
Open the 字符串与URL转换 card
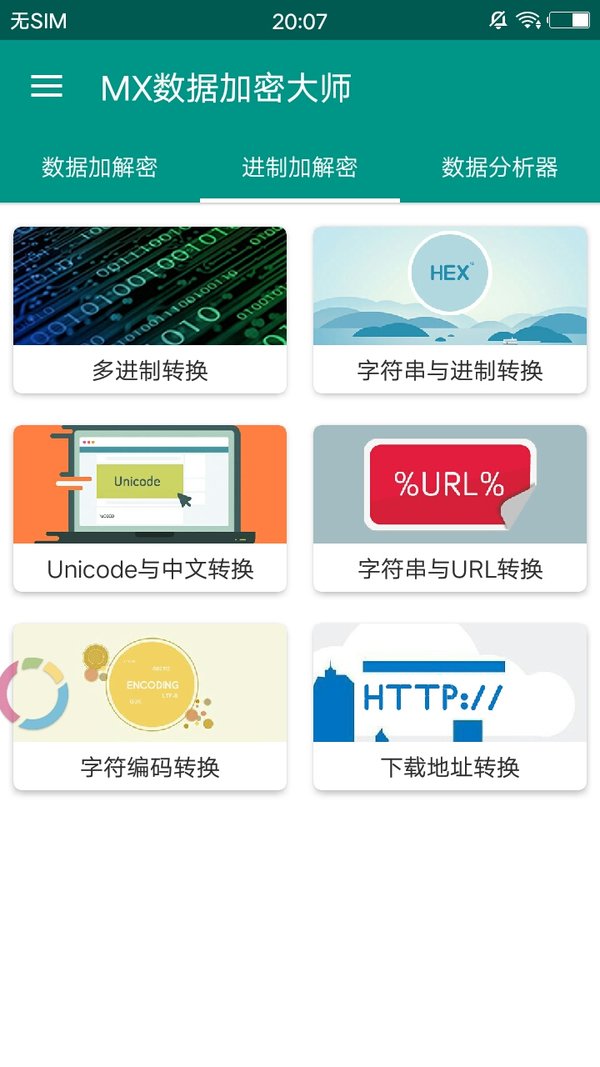point(450,508)
